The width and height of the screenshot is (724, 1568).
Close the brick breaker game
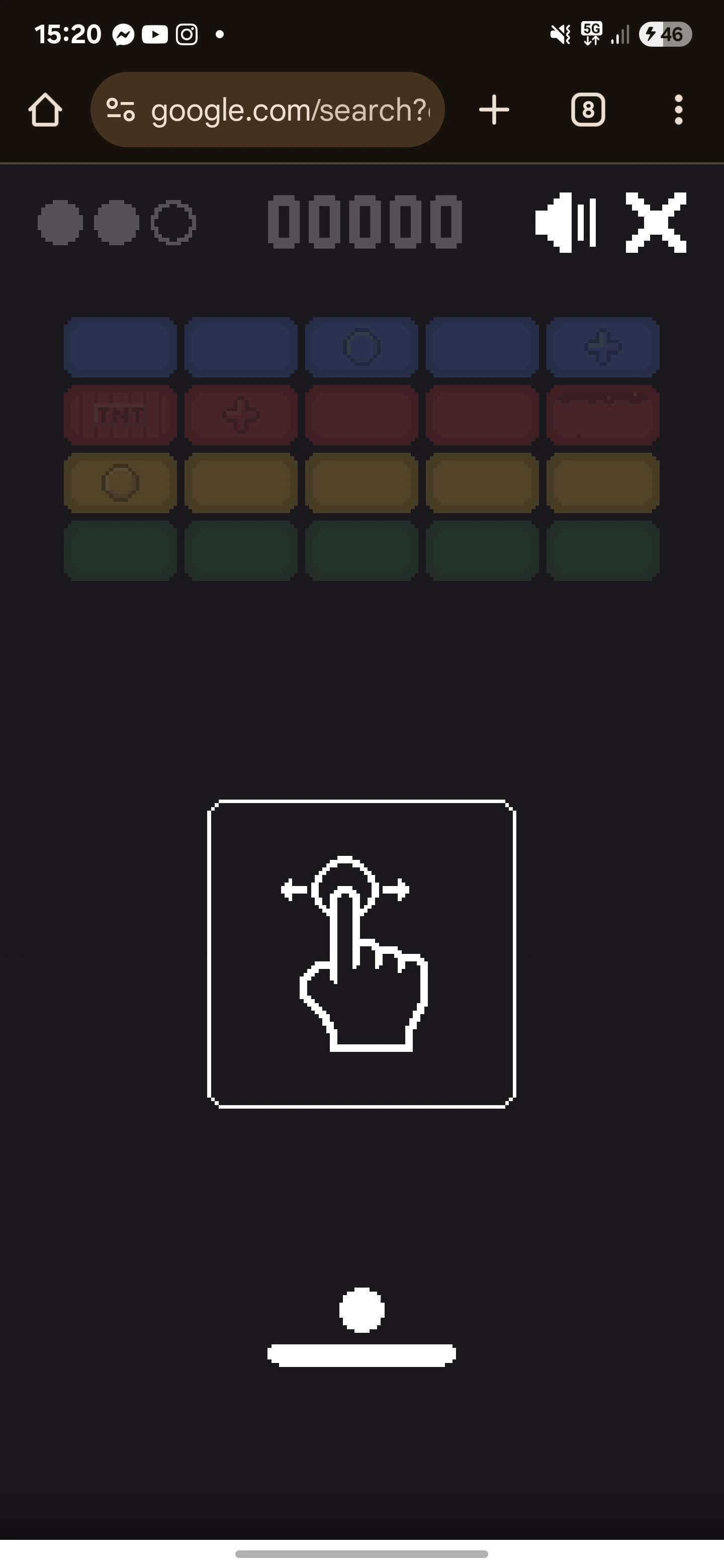[656, 222]
